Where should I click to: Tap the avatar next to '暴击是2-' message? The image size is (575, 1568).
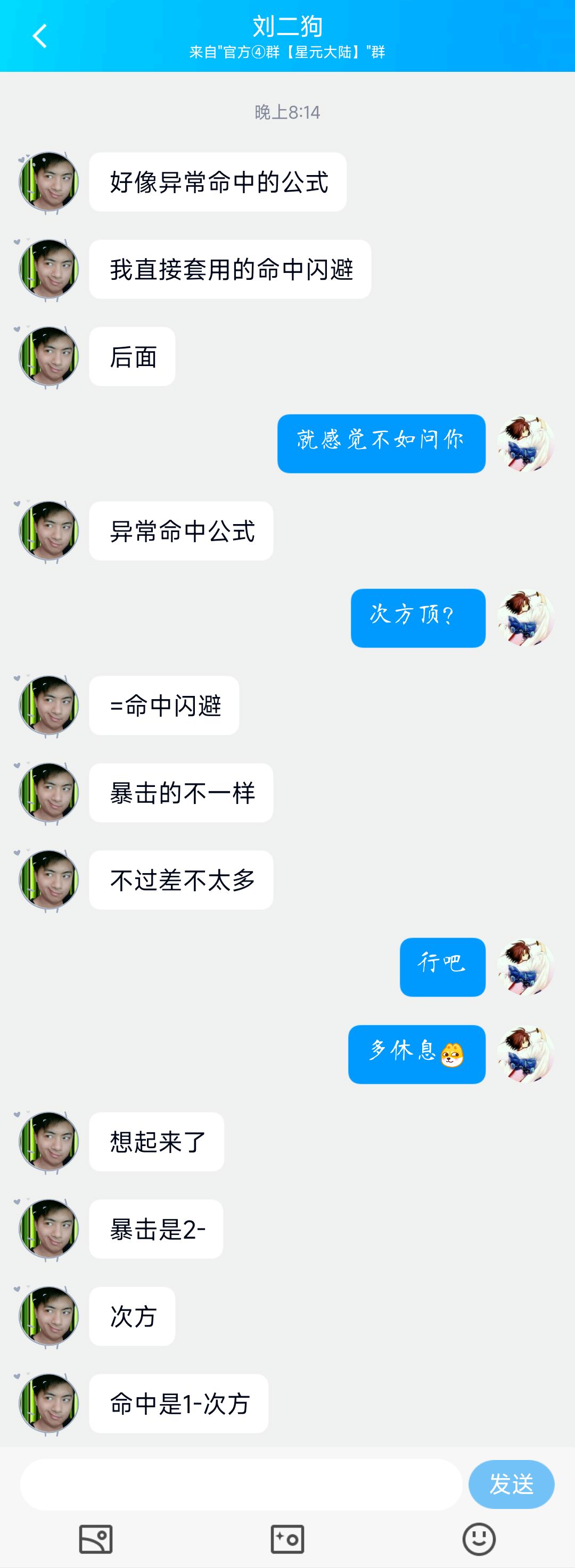pyautogui.click(x=49, y=1229)
